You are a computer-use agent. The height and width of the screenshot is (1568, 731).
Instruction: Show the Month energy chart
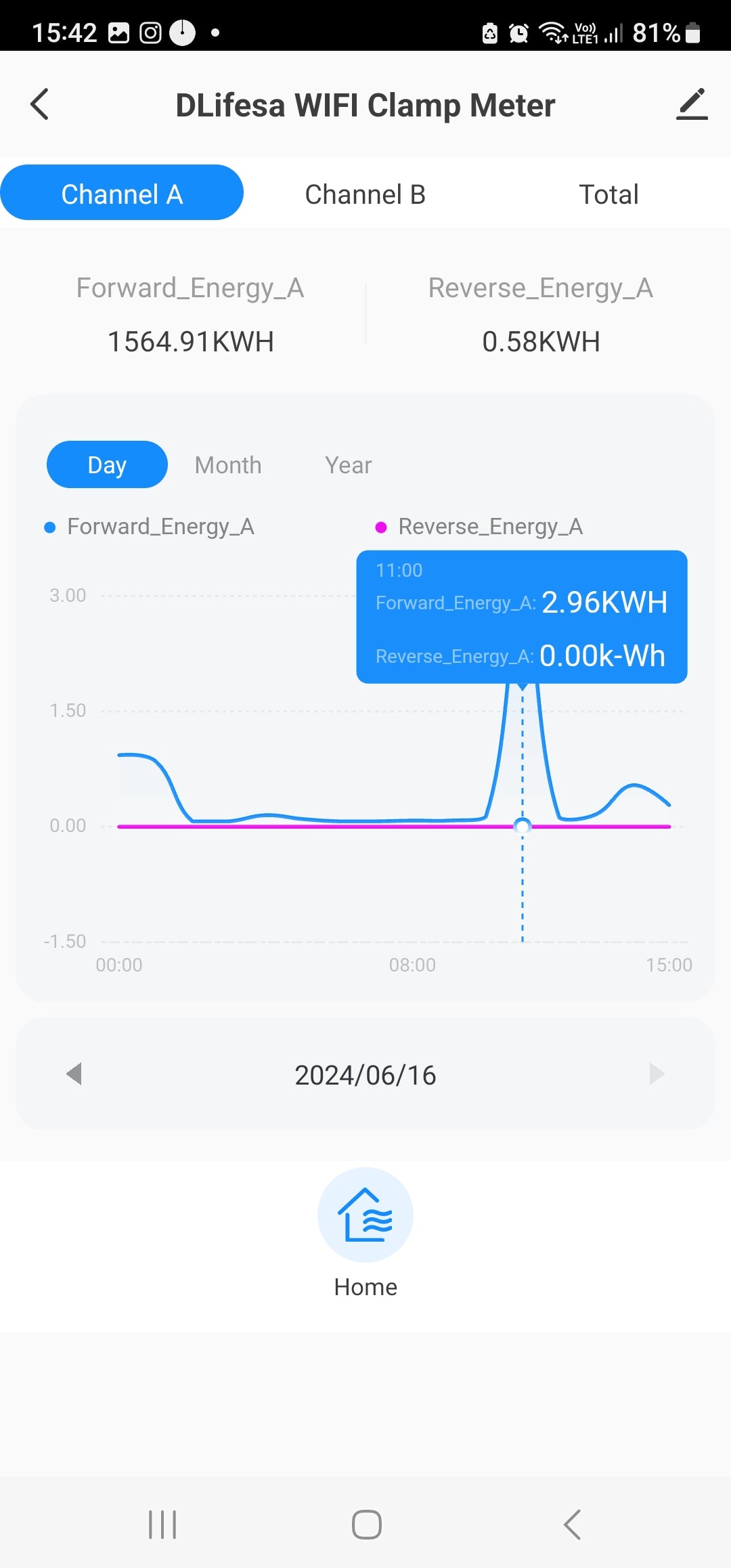tap(227, 465)
